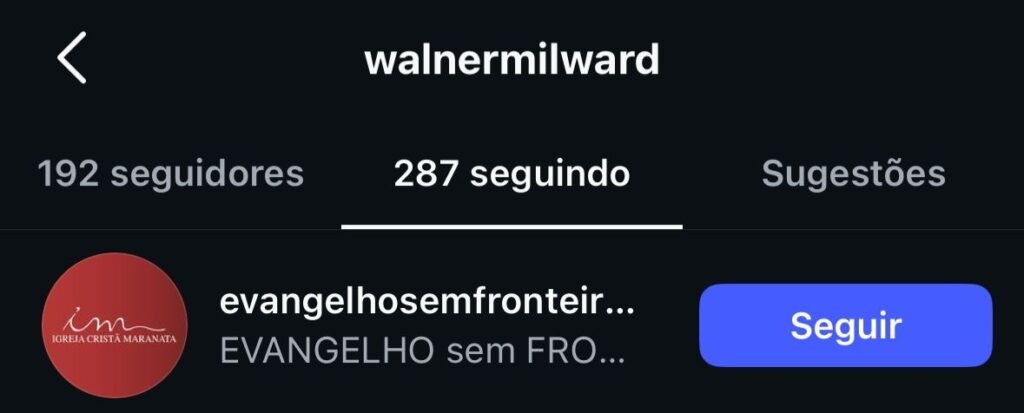Switch to the 192 seguidores tab
The width and height of the screenshot is (1024, 413).
[170, 174]
